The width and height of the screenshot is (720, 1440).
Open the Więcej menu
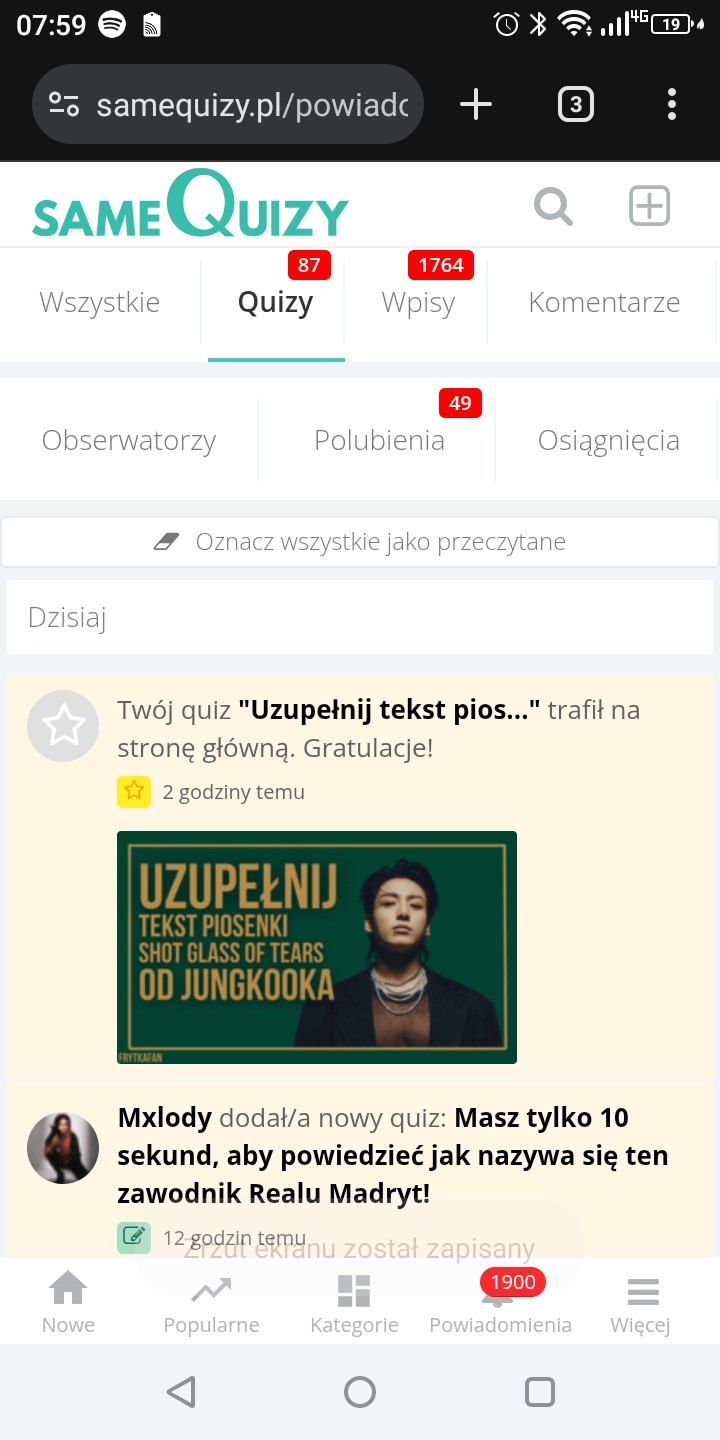click(x=640, y=1303)
